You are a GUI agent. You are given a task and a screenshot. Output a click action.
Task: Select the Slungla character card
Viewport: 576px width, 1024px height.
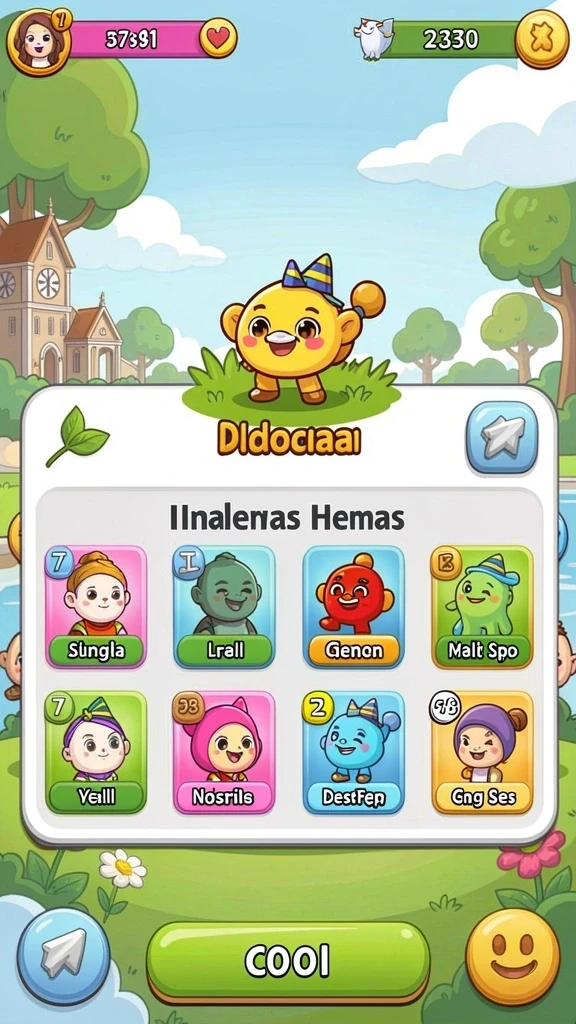96,607
